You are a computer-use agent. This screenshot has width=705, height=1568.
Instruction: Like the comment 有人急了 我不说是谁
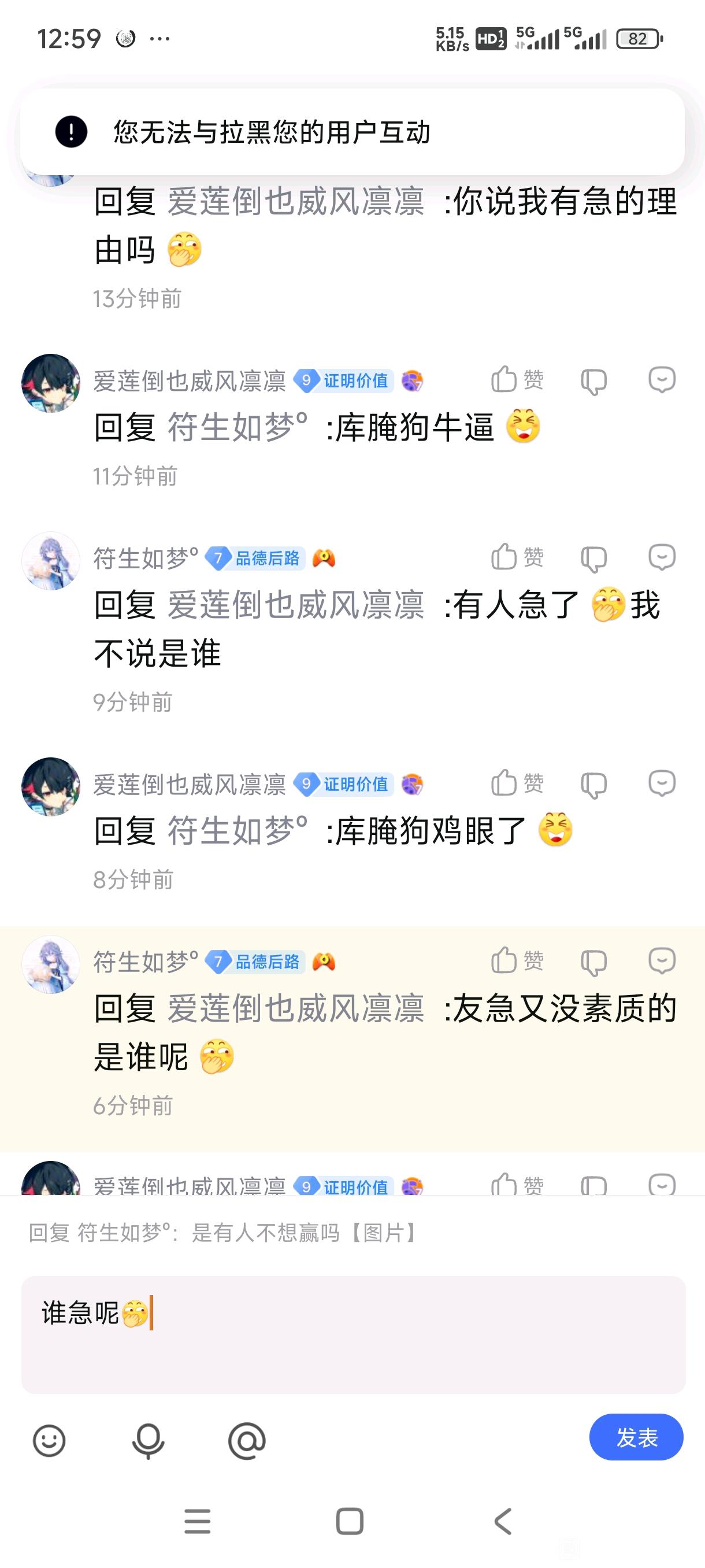[517, 557]
